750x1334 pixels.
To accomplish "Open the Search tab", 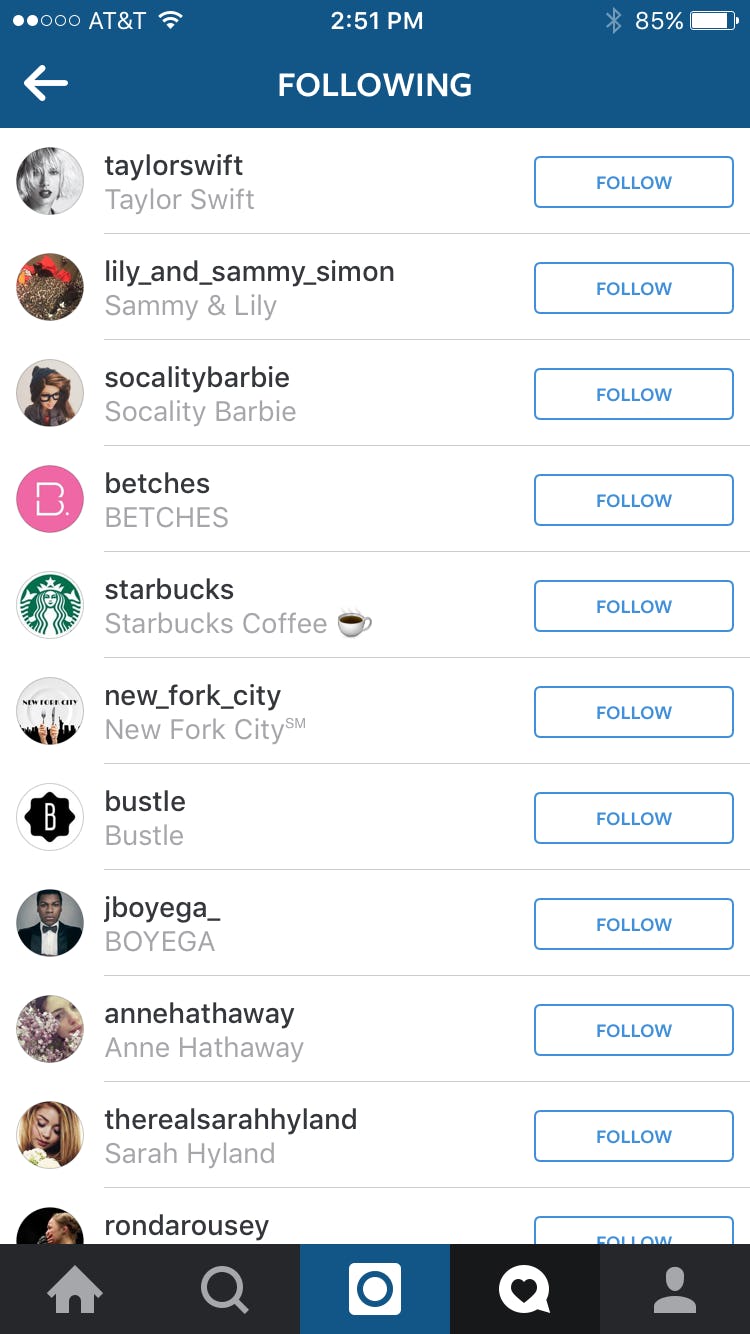I will tap(225, 1290).
